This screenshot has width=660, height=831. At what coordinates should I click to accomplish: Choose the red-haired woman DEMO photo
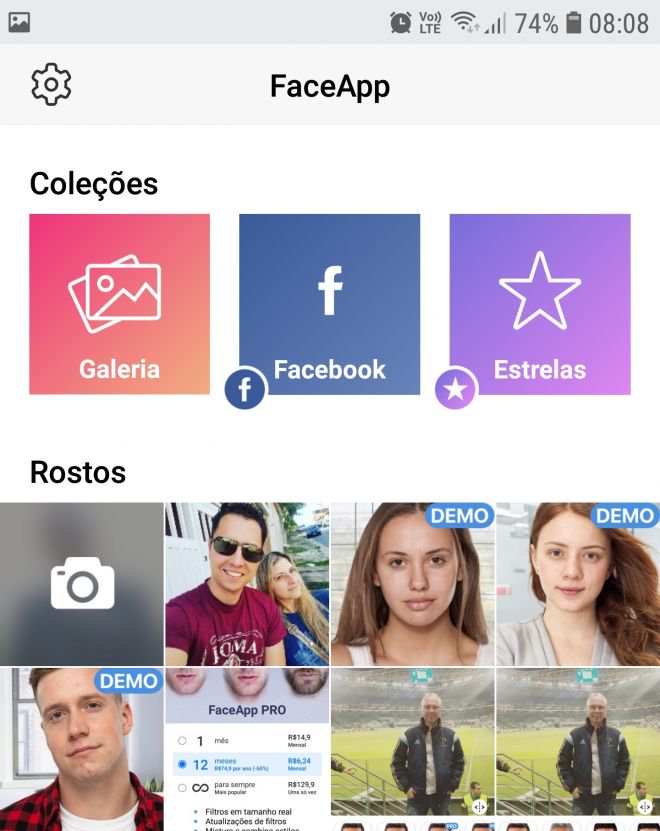pyautogui.click(x=578, y=584)
